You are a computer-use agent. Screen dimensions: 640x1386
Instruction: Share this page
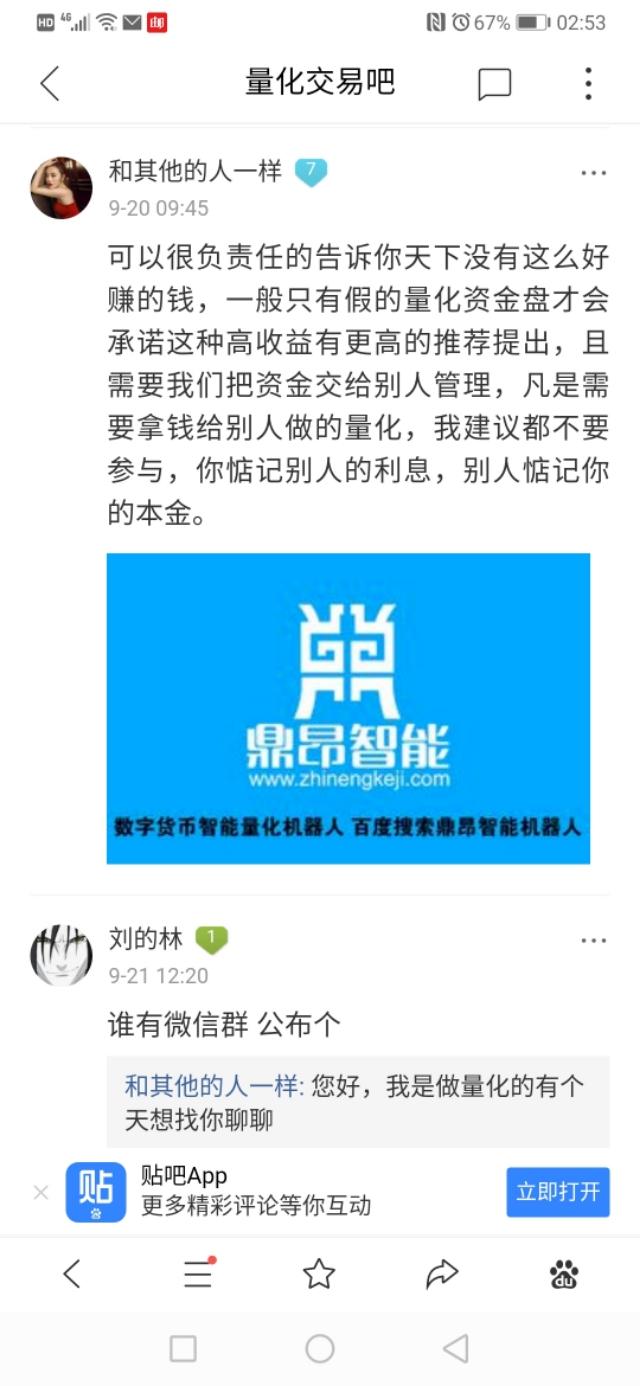tap(441, 1274)
